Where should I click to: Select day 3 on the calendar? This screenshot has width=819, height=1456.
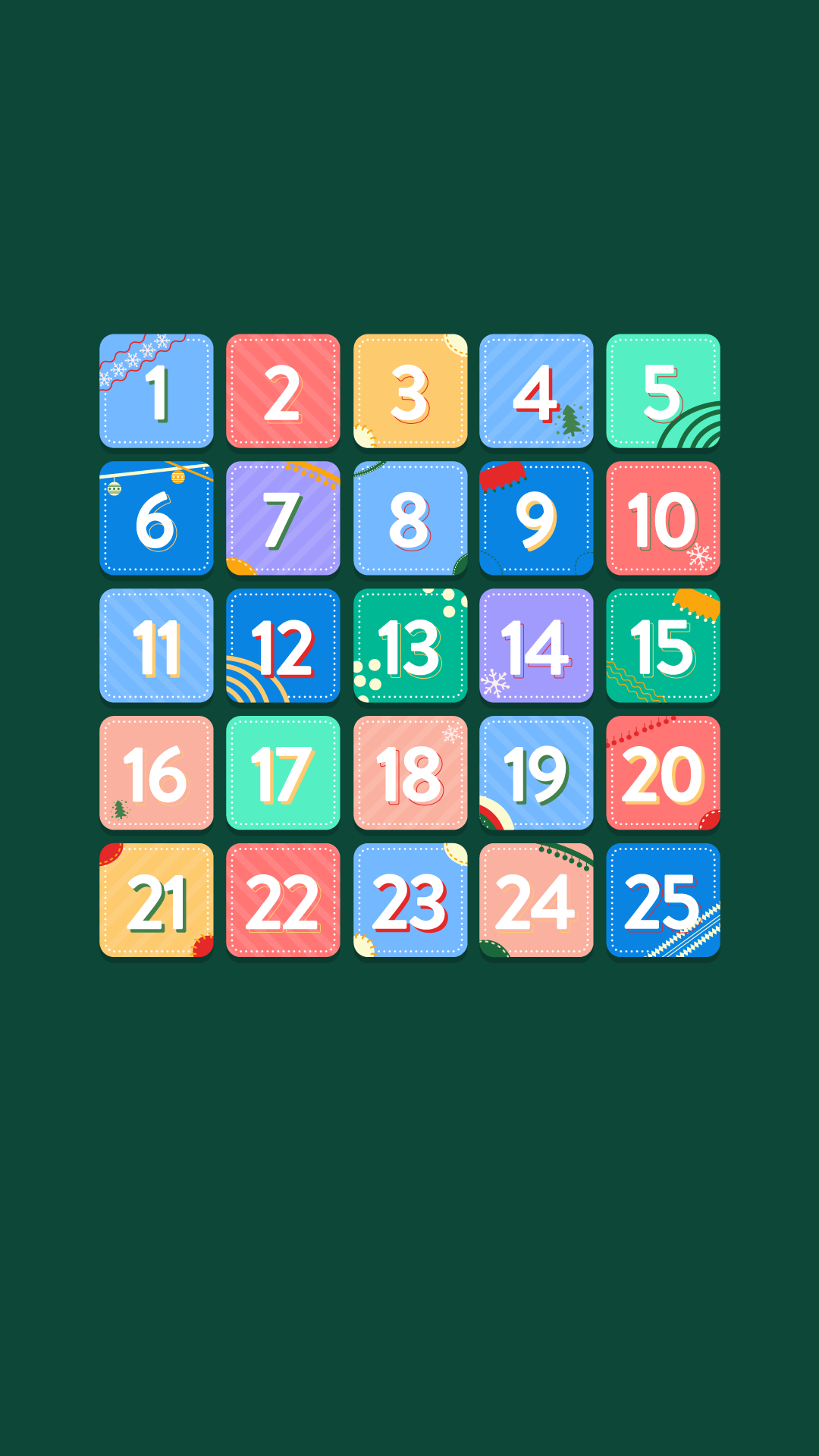point(410,391)
